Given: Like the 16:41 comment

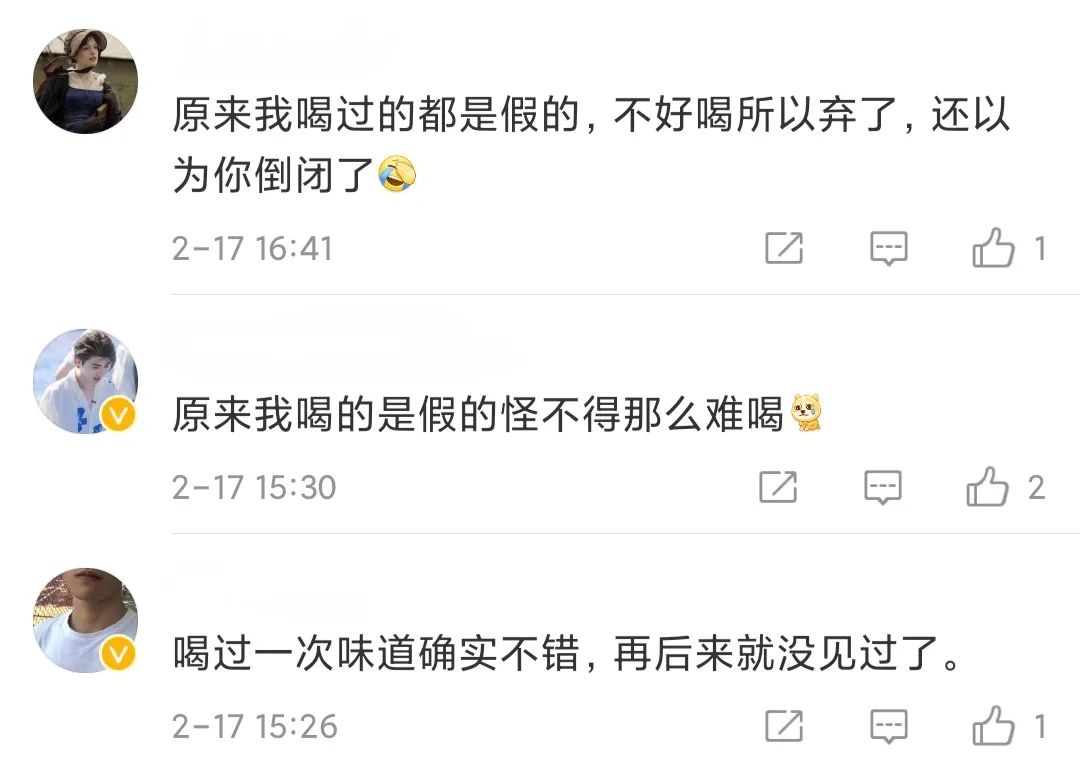Looking at the screenshot, I should tap(993, 247).
